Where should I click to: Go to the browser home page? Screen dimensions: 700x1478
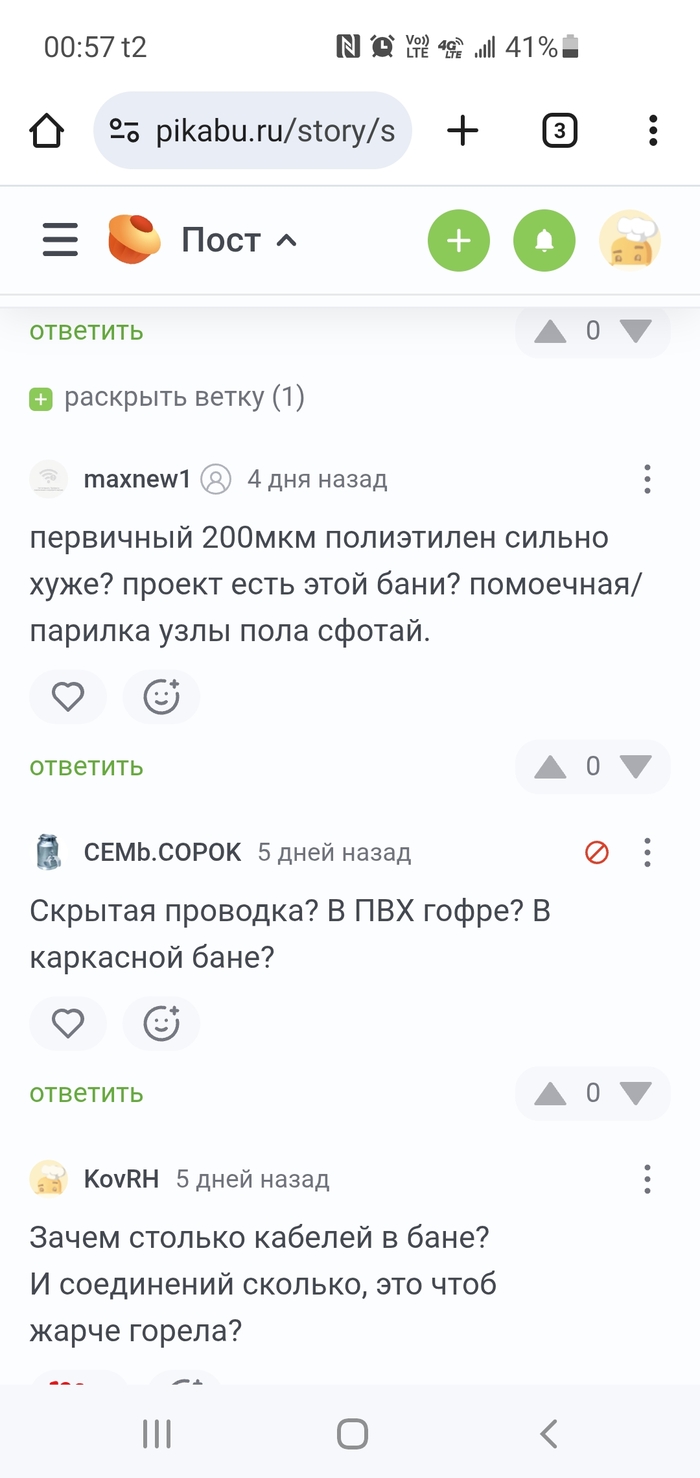coord(47,131)
